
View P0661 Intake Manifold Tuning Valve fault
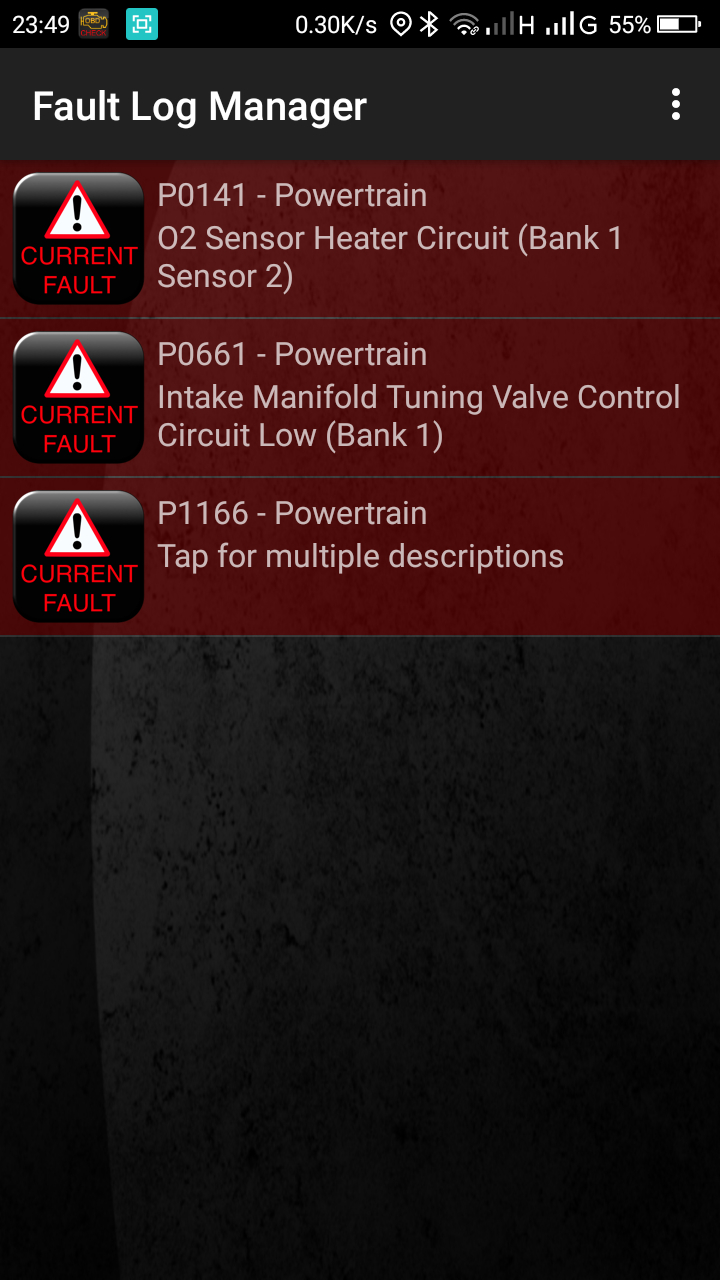(400, 397)
